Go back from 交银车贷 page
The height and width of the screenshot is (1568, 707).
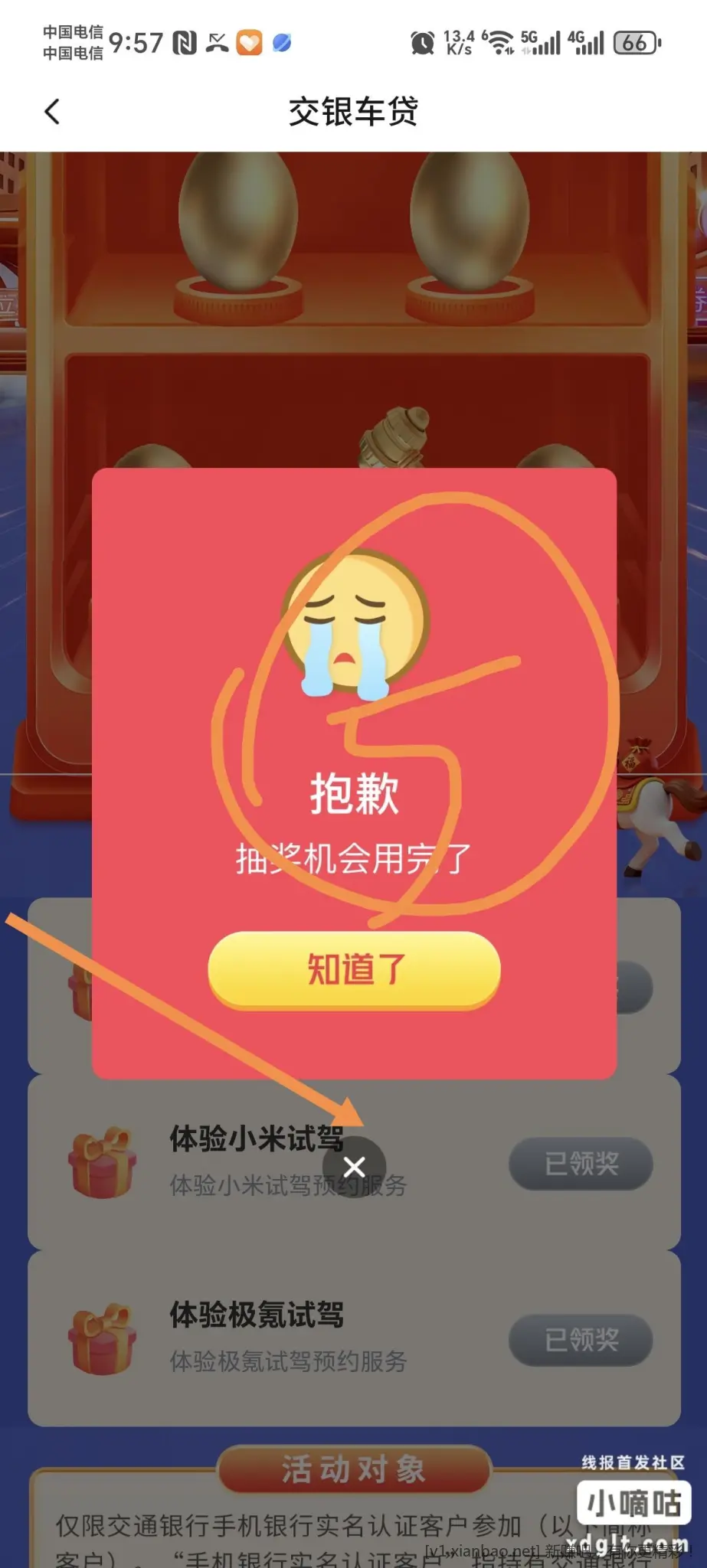point(52,112)
